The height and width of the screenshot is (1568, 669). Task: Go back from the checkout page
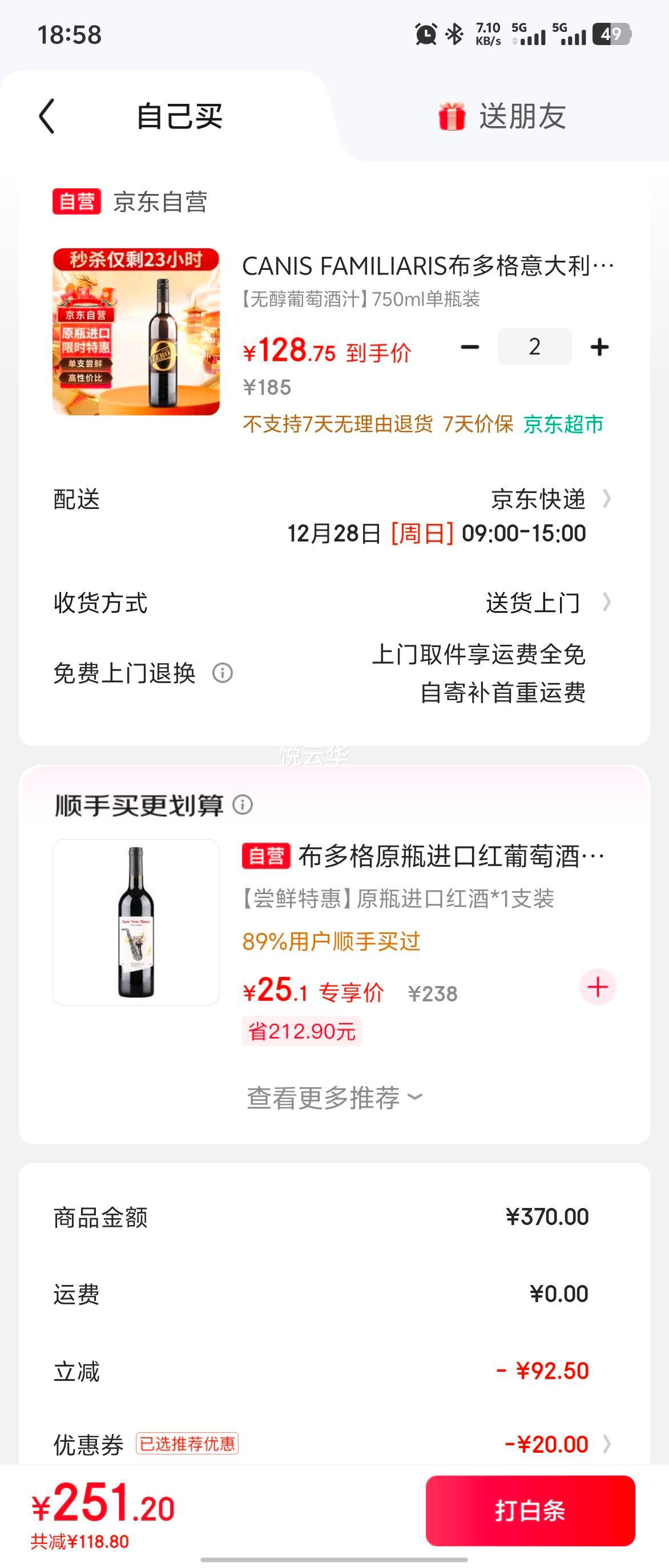tap(47, 116)
